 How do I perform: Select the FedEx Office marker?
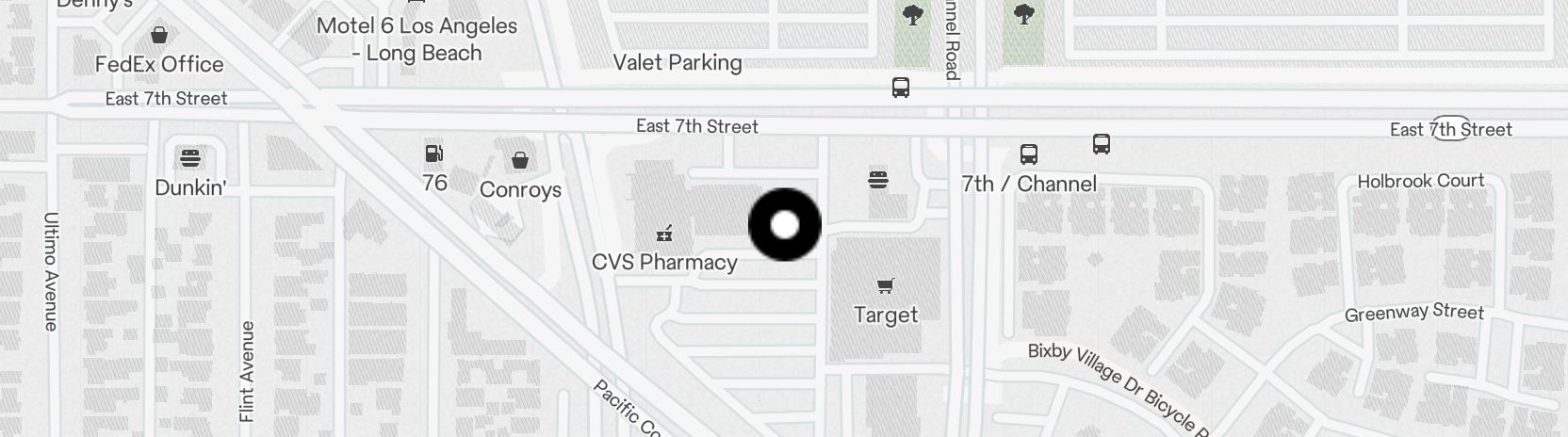click(159, 36)
